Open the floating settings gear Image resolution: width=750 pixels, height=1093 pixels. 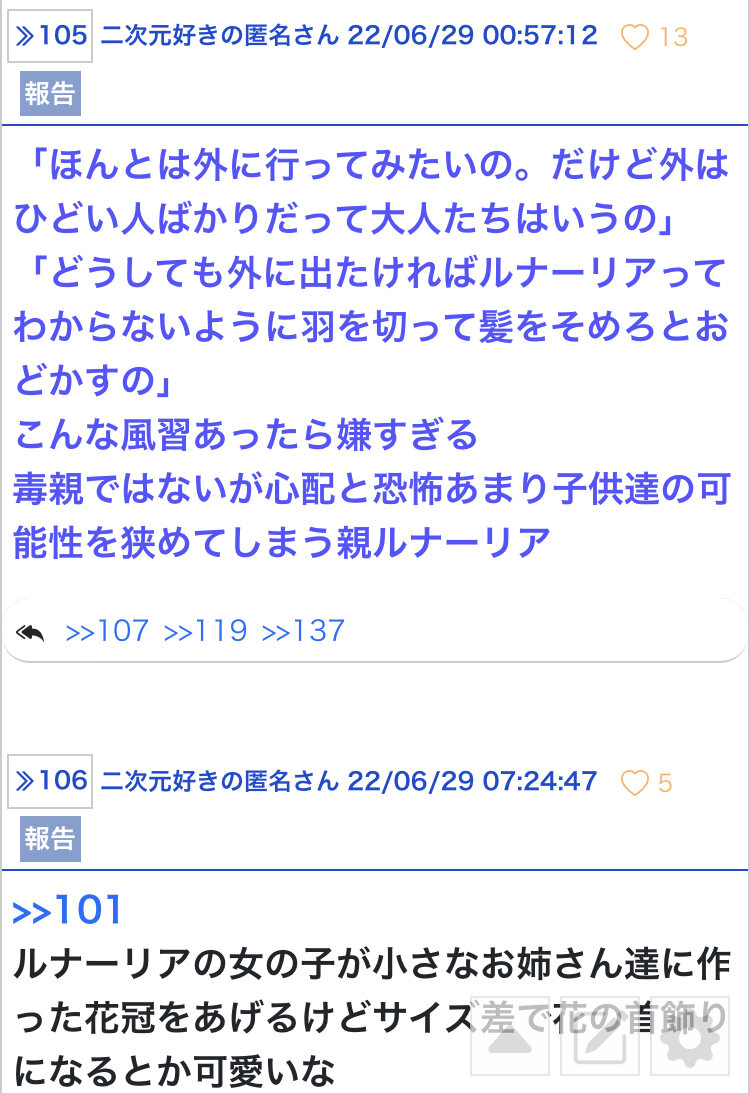tap(690, 1035)
